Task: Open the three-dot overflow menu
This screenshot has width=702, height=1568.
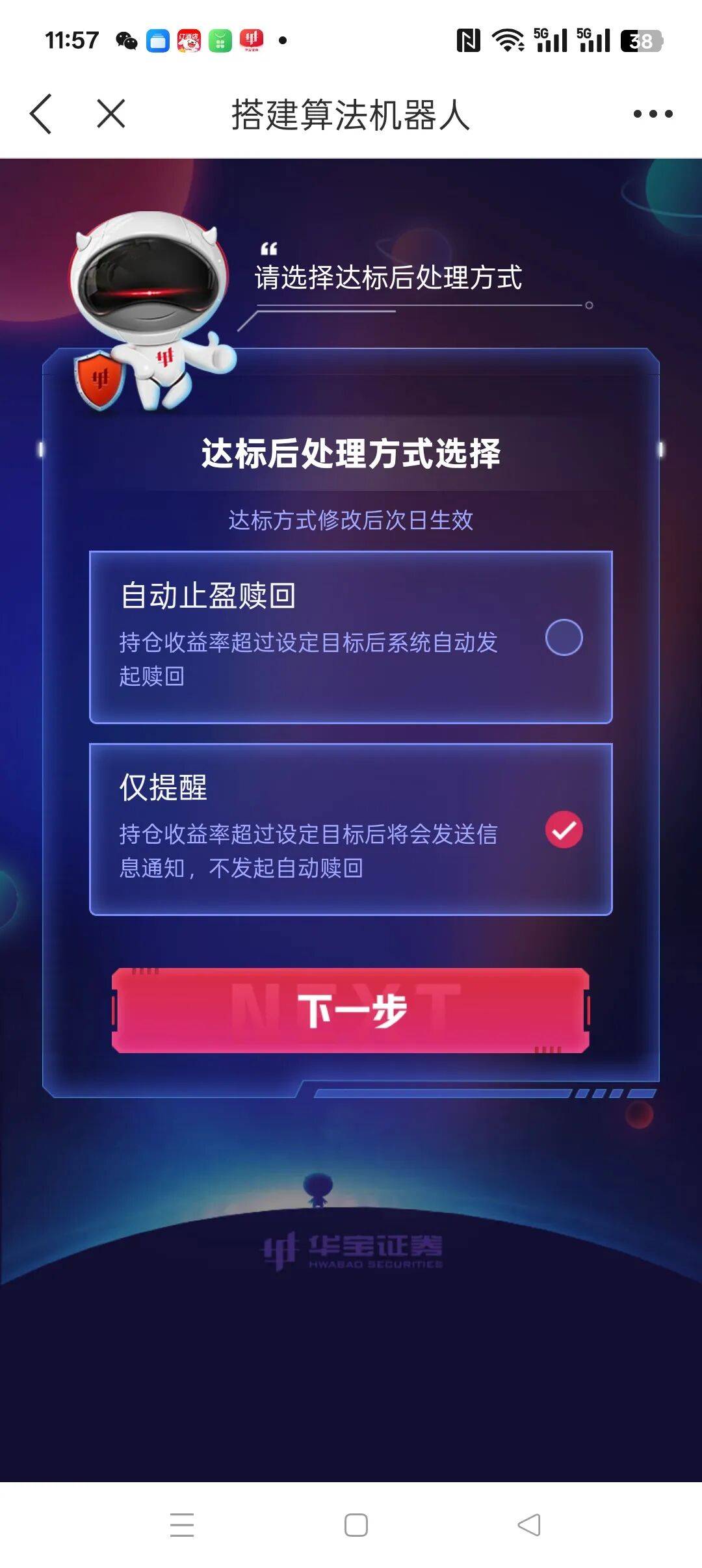Action: [x=653, y=114]
